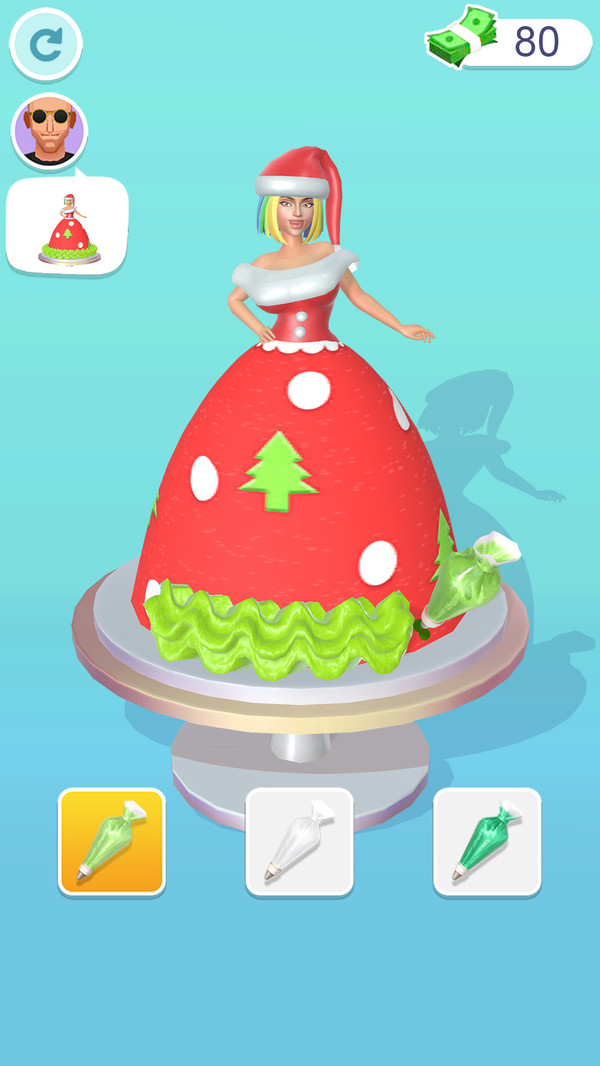600x1066 pixels.
Task: Choose the white piping bag
Action: click(x=299, y=842)
